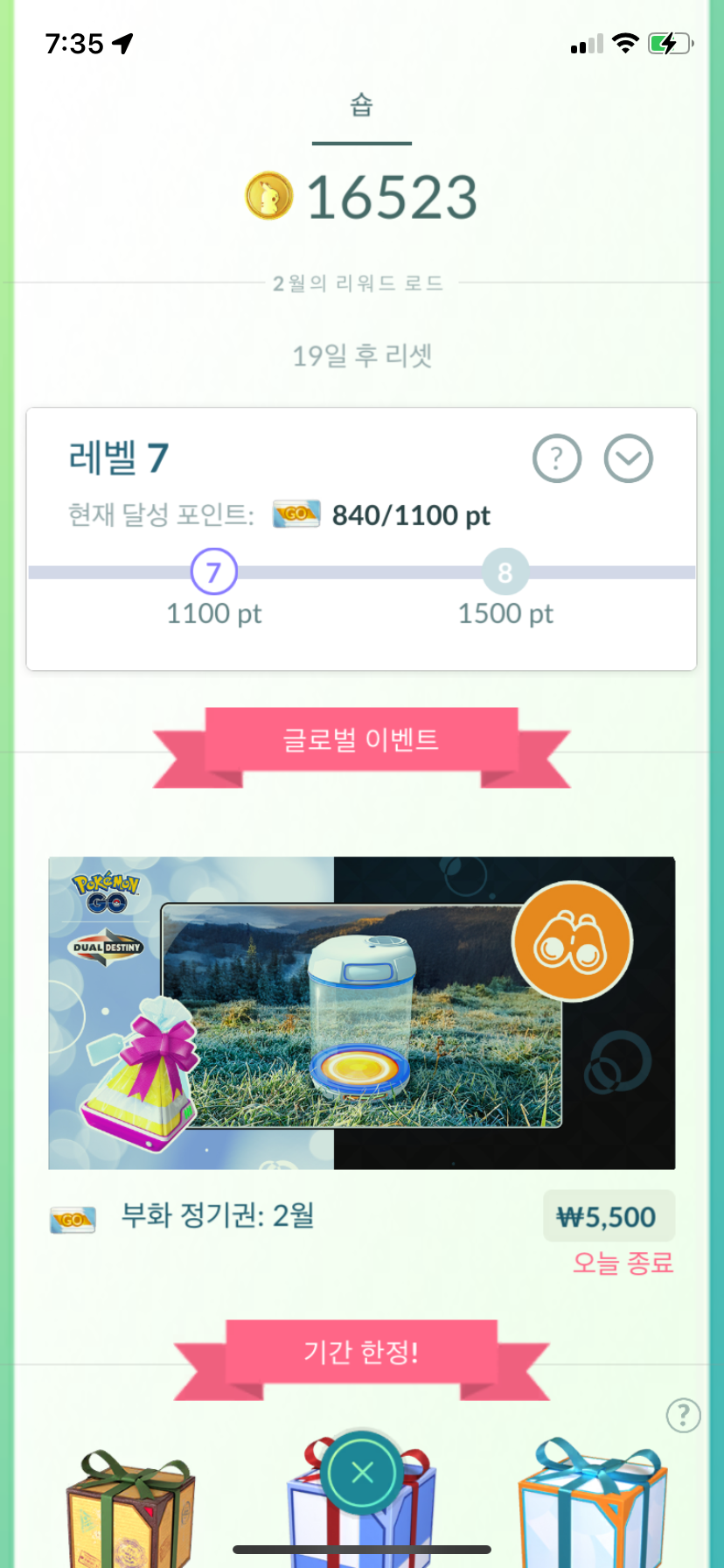This screenshot has height=1568, width=724.
Task: Tap the level 7 milestone at 1100 pt
Action: tap(213, 572)
